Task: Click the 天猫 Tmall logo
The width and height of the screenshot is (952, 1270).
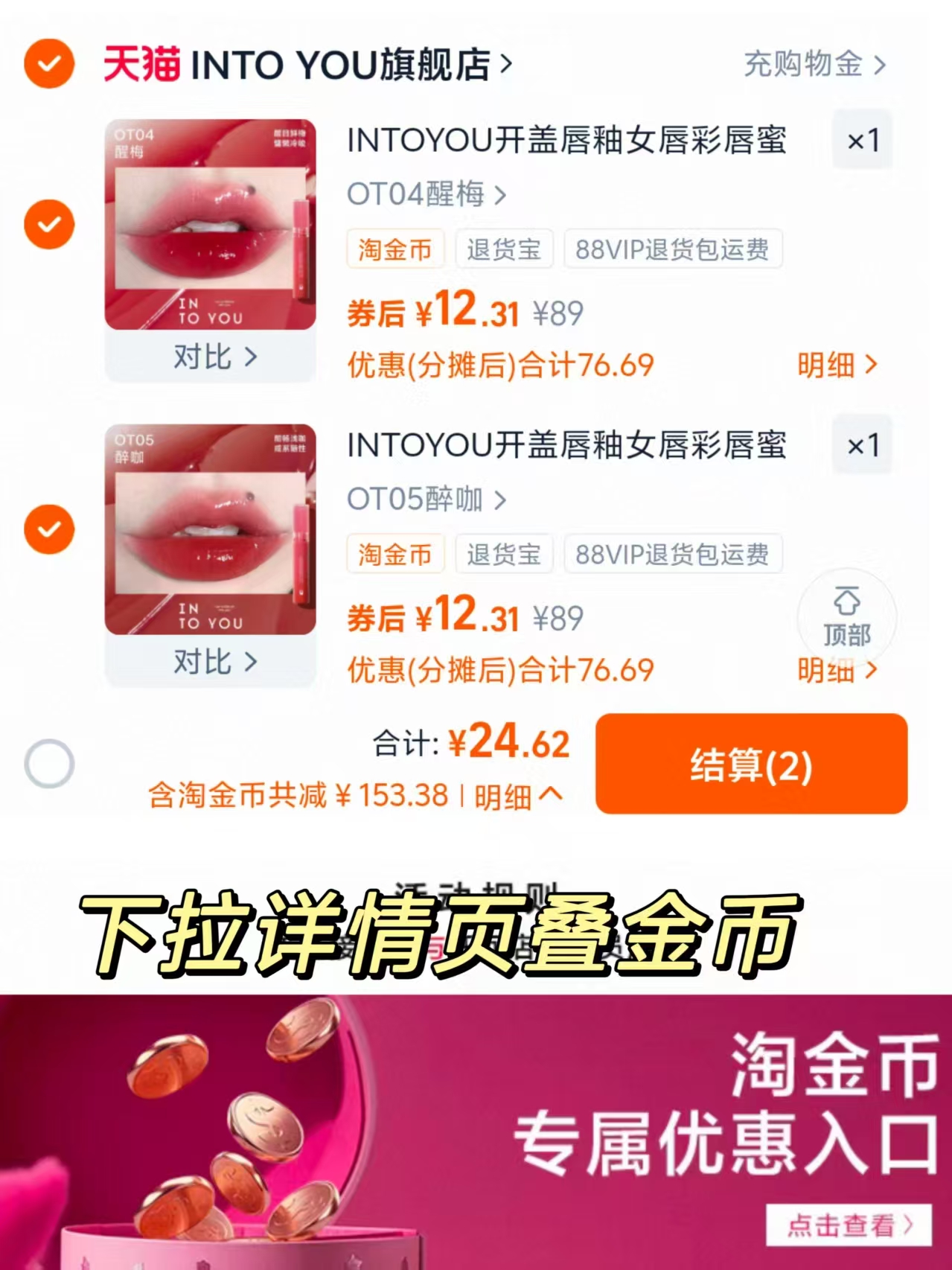Action: point(139,66)
